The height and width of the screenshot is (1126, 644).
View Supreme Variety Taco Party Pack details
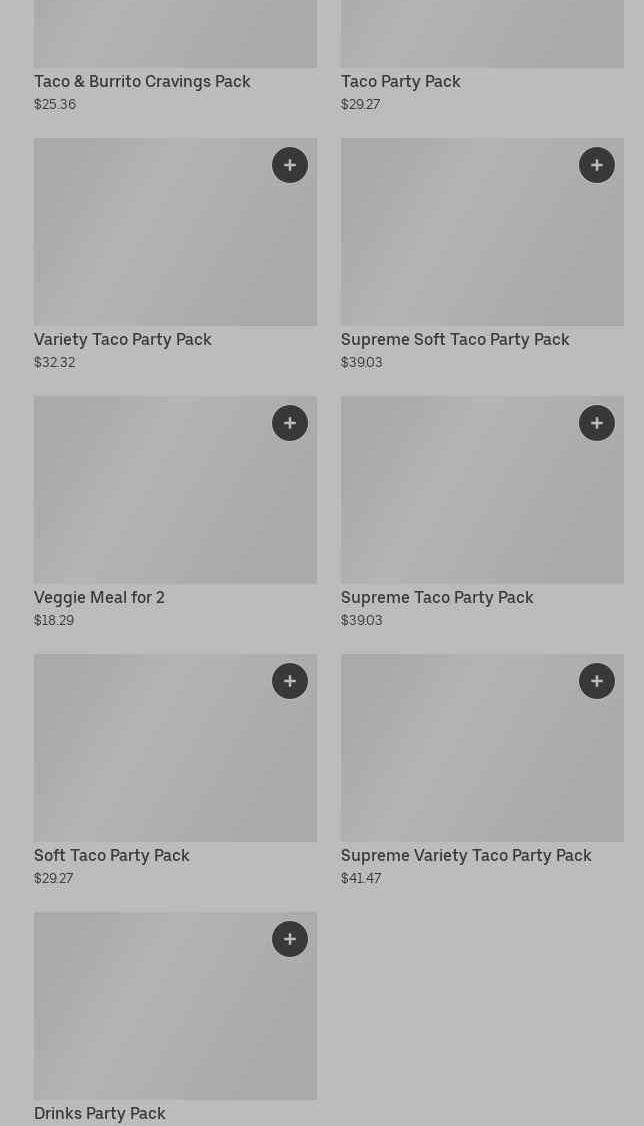[x=466, y=856]
